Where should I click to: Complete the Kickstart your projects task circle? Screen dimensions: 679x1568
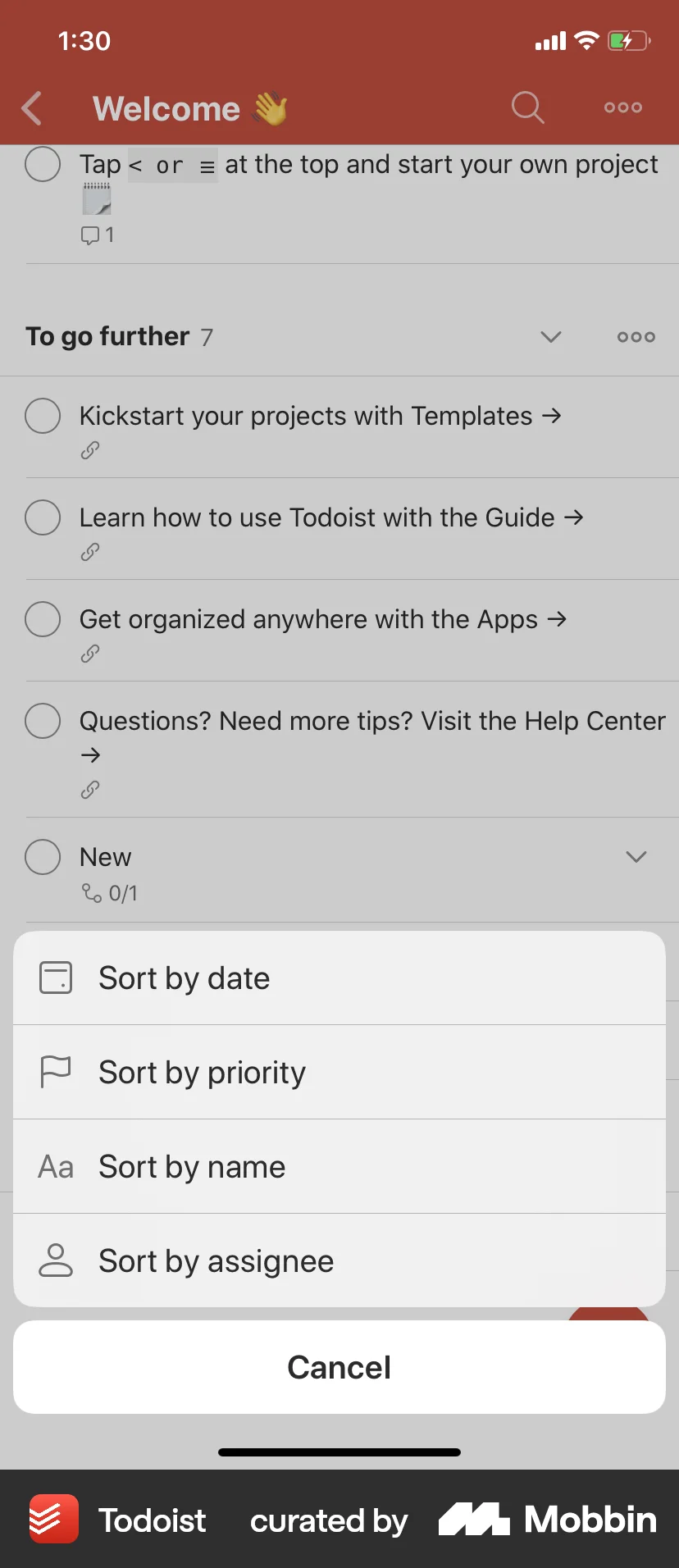[x=43, y=416]
